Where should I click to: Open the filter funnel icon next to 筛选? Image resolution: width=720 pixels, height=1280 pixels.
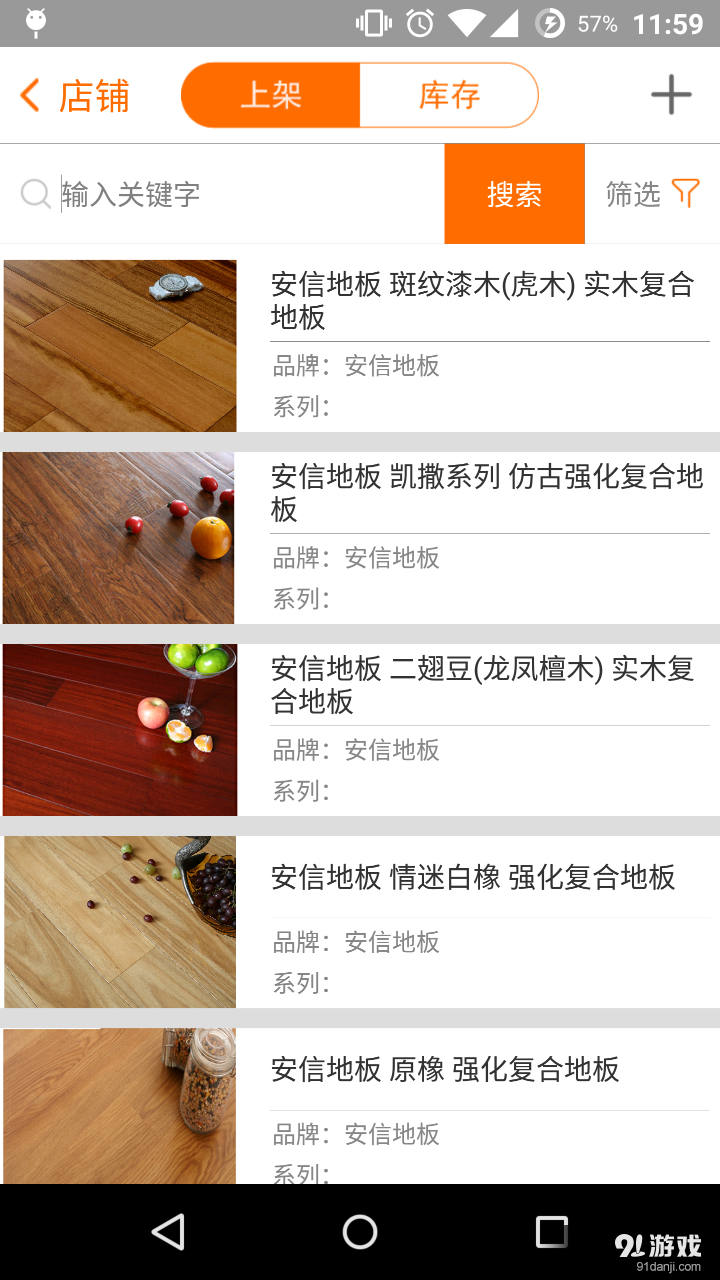click(x=686, y=193)
